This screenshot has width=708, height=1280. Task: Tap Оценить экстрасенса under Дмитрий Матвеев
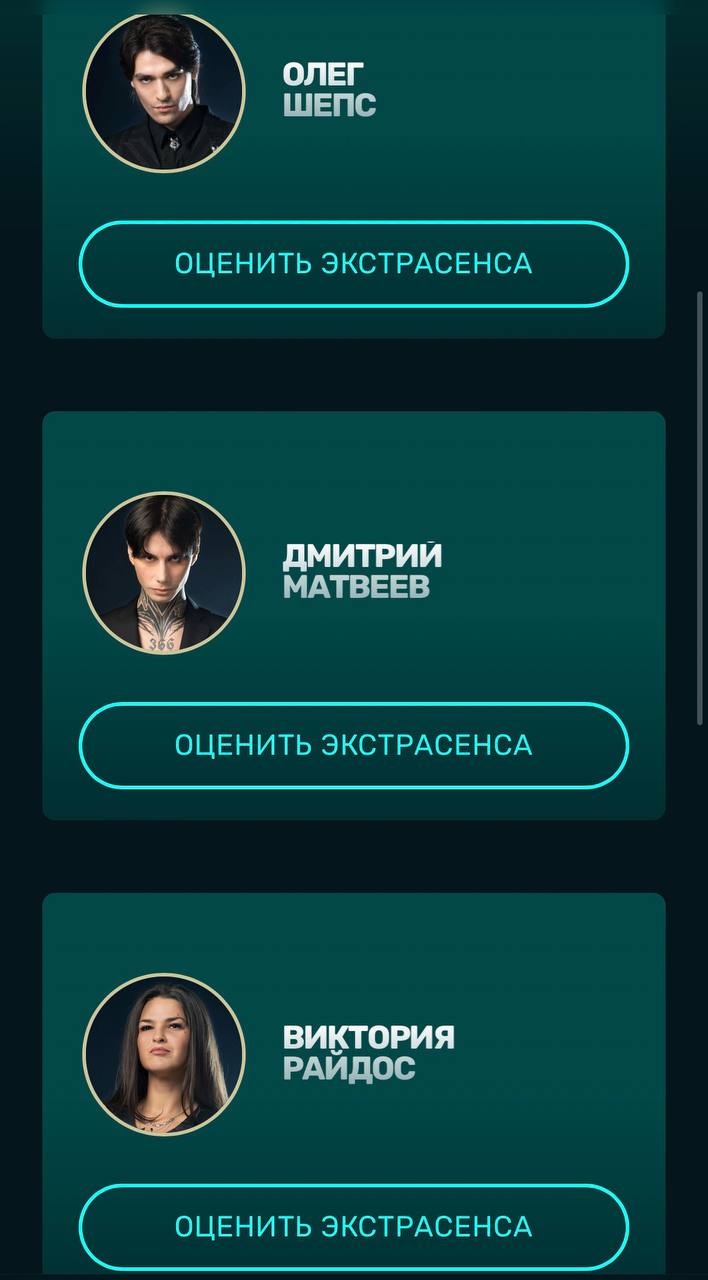pos(353,745)
